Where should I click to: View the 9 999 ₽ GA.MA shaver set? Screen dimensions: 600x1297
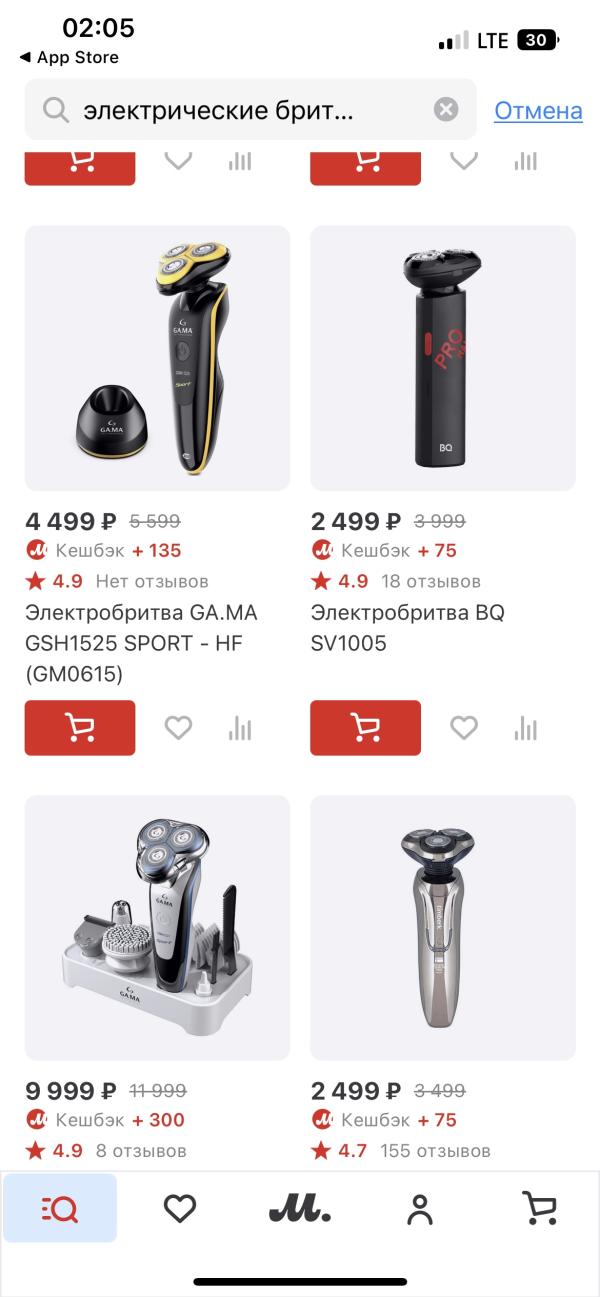[157, 928]
